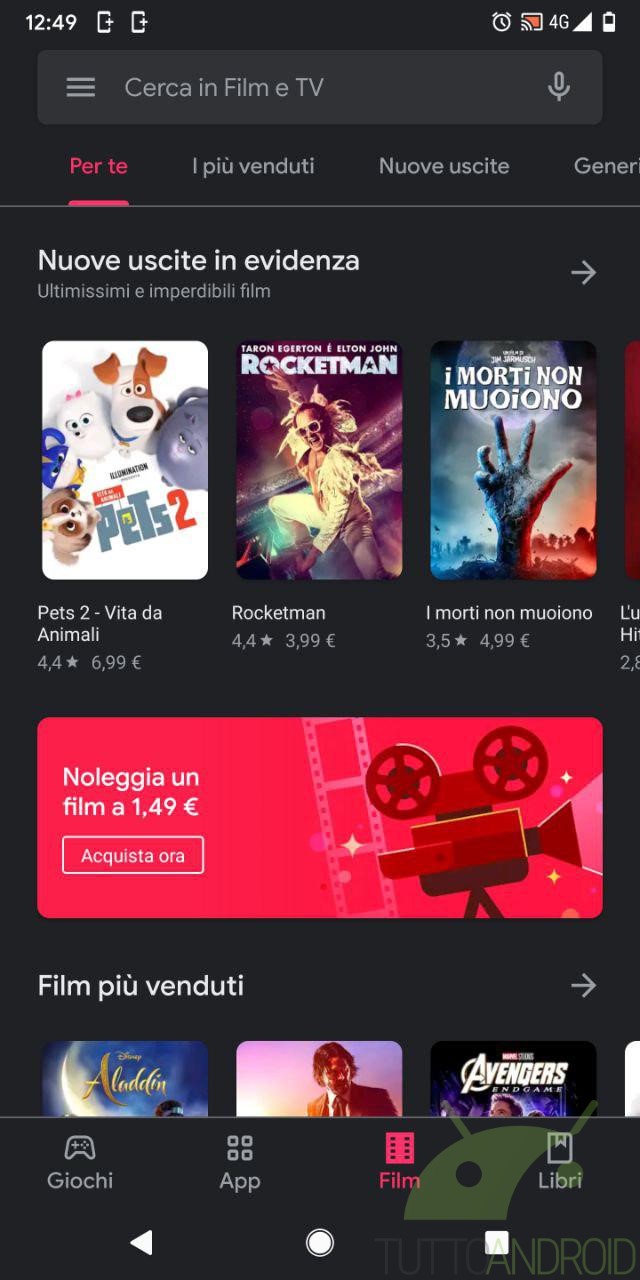640x1280 pixels.
Task: Go to the Giochi section
Action: [x=80, y=1163]
